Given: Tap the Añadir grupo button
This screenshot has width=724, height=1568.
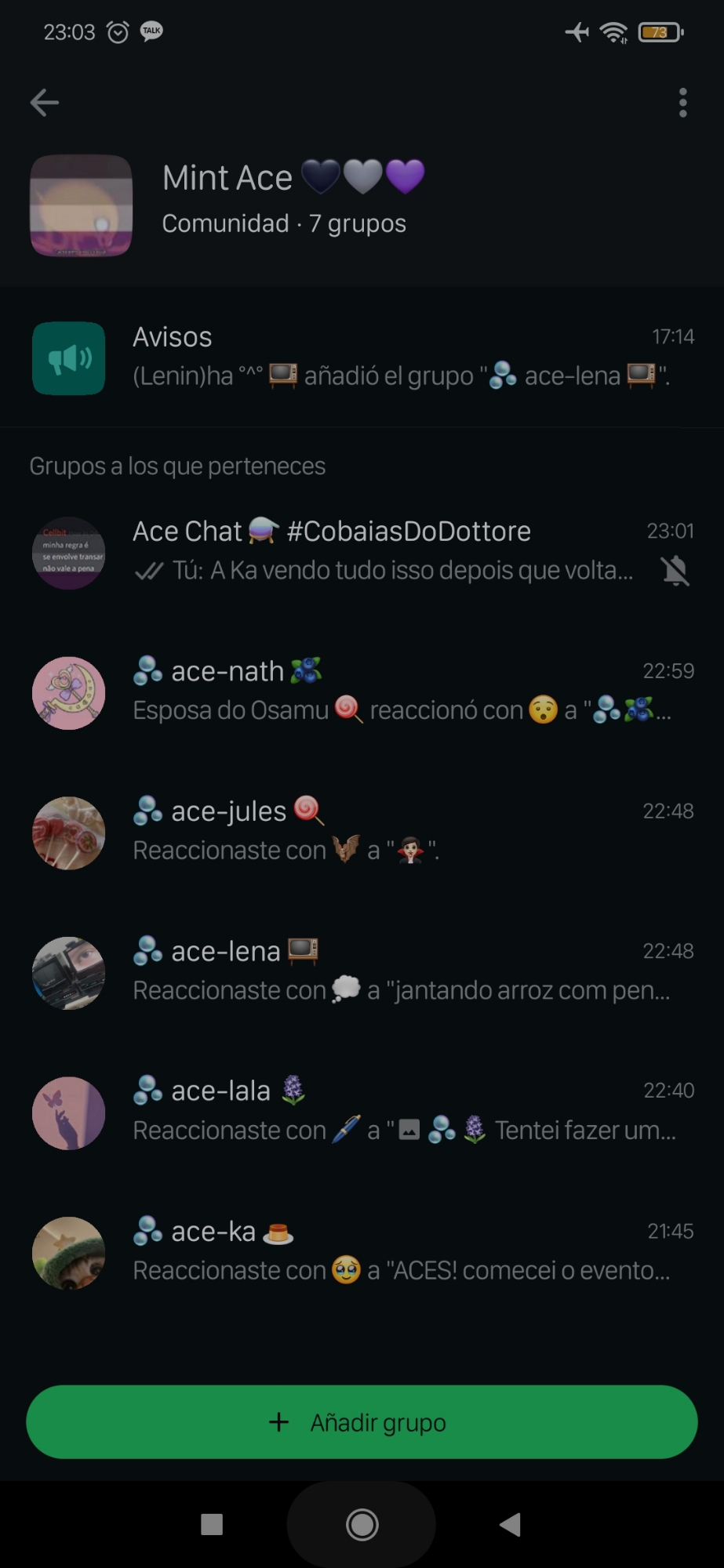Looking at the screenshot, I should tap(362, 1422).
